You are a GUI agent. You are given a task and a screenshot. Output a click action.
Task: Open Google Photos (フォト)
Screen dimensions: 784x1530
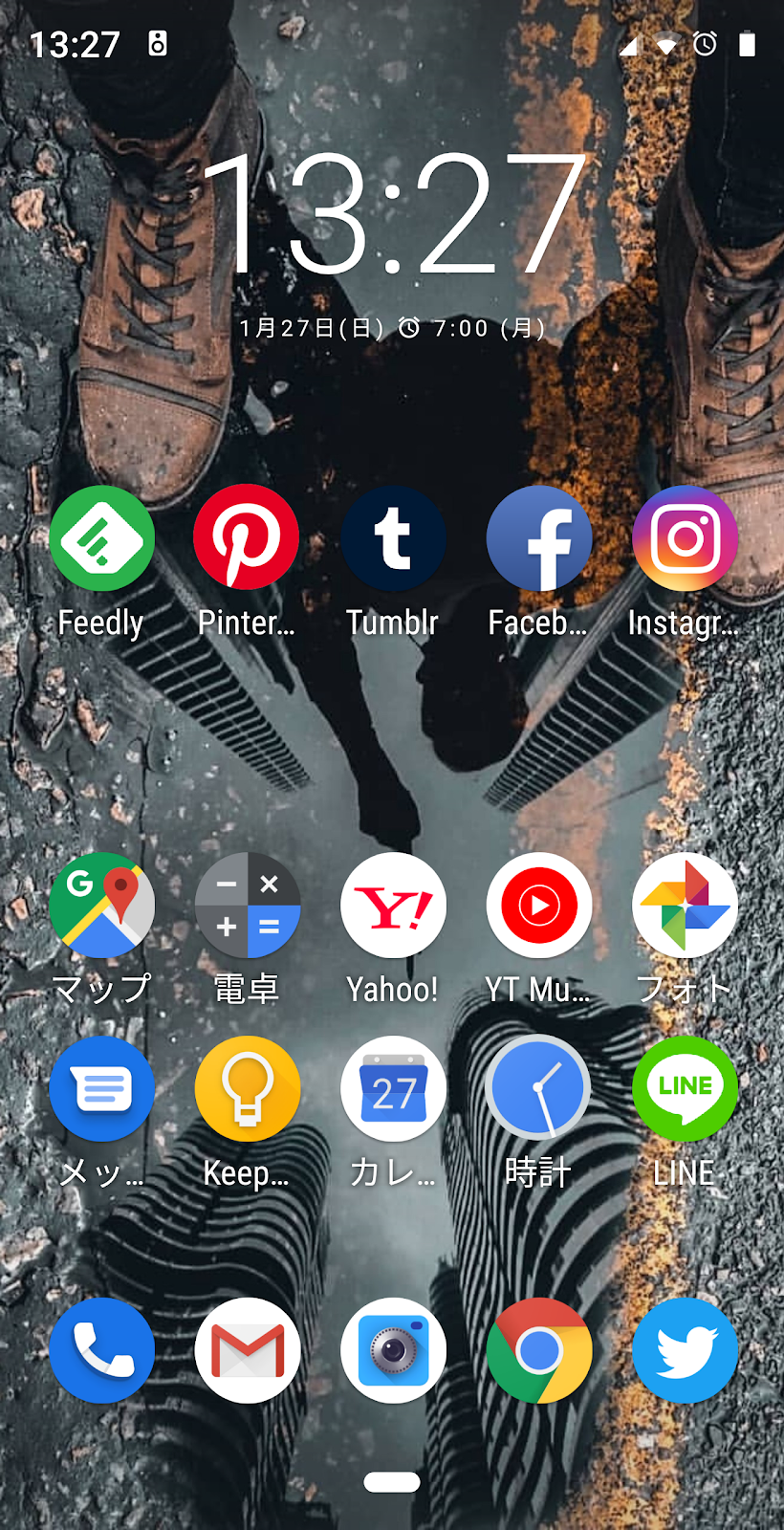click(x=685, y=906)
